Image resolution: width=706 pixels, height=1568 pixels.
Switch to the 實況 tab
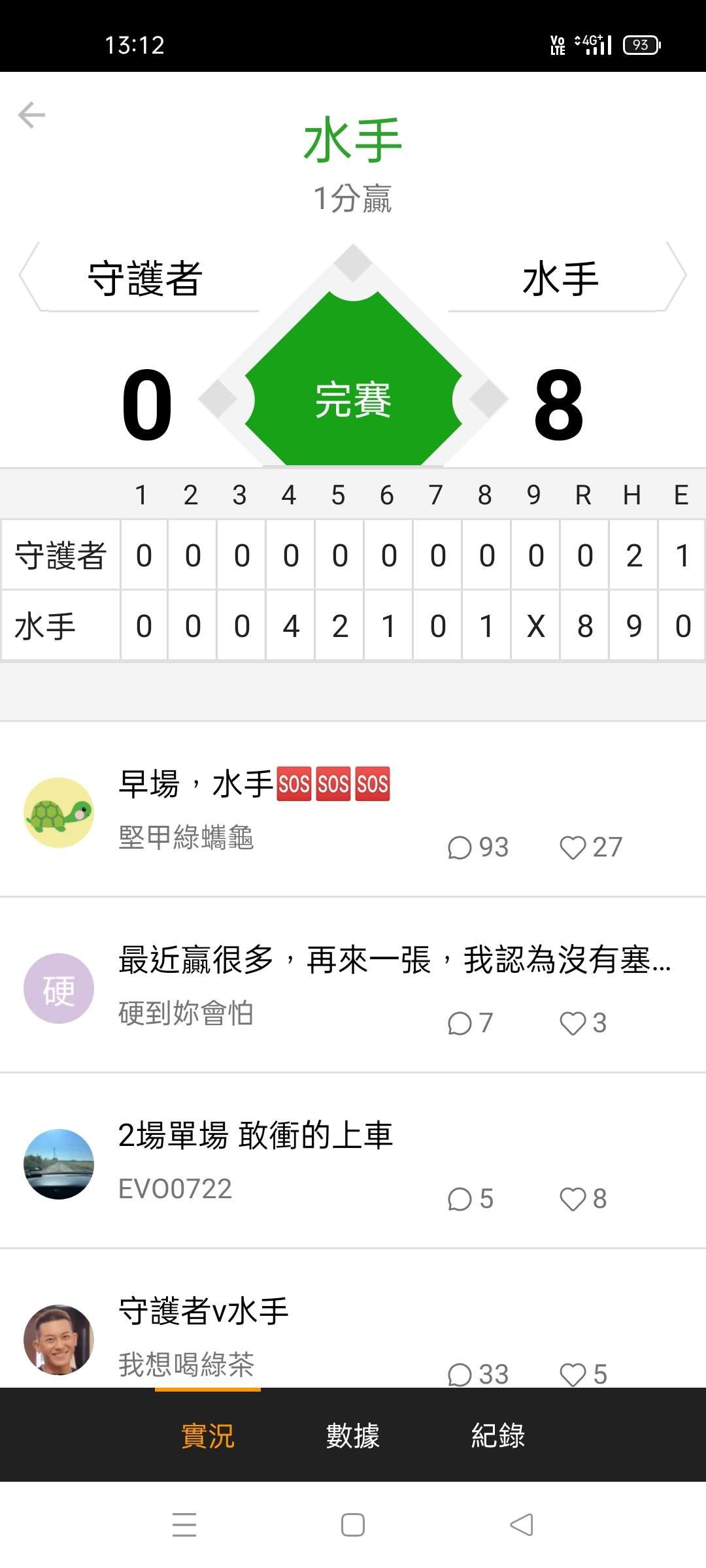(207, 1435)
